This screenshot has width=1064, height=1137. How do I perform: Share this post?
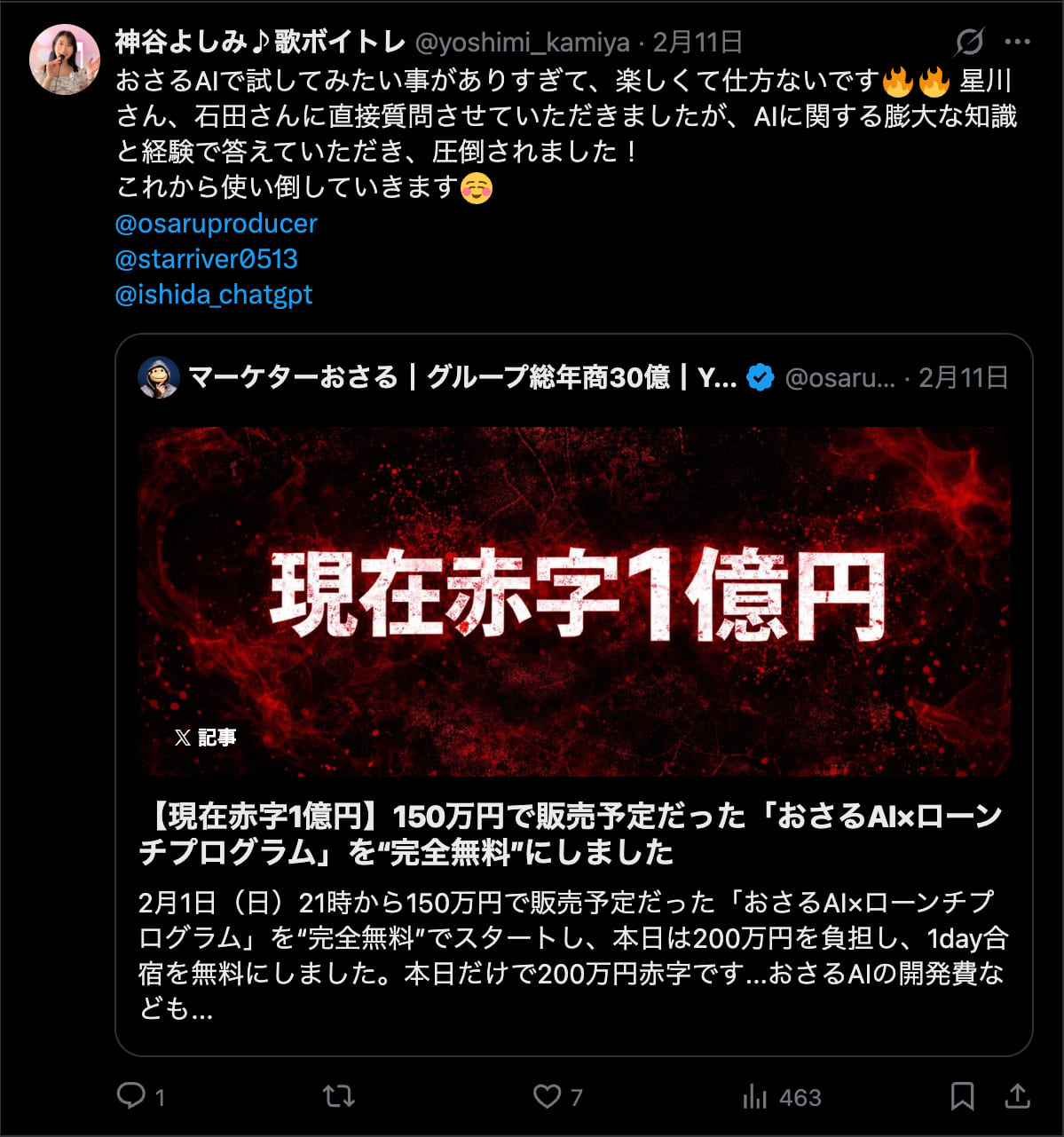1017,1096
